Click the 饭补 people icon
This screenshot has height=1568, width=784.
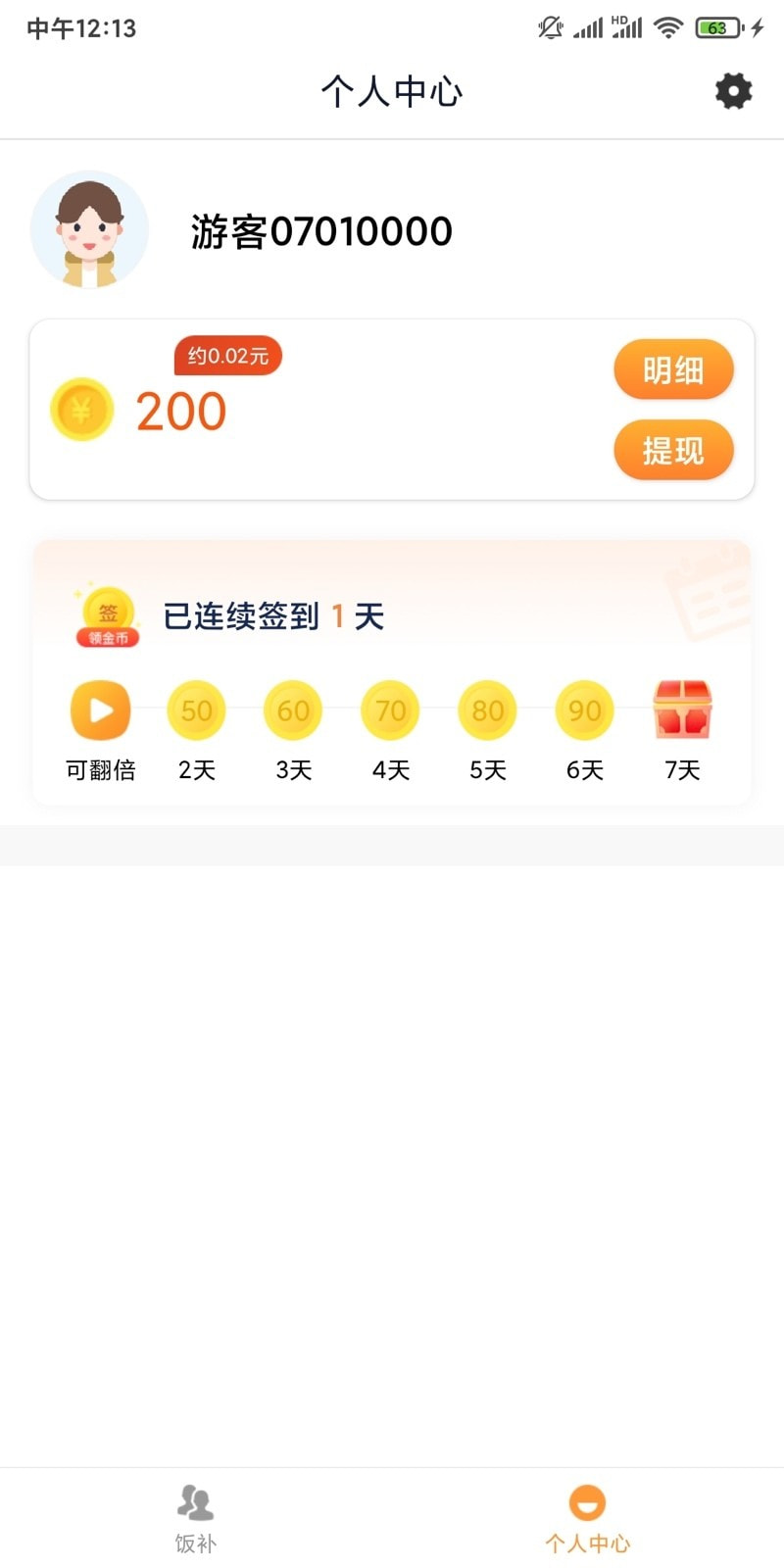click(195, 1500)
